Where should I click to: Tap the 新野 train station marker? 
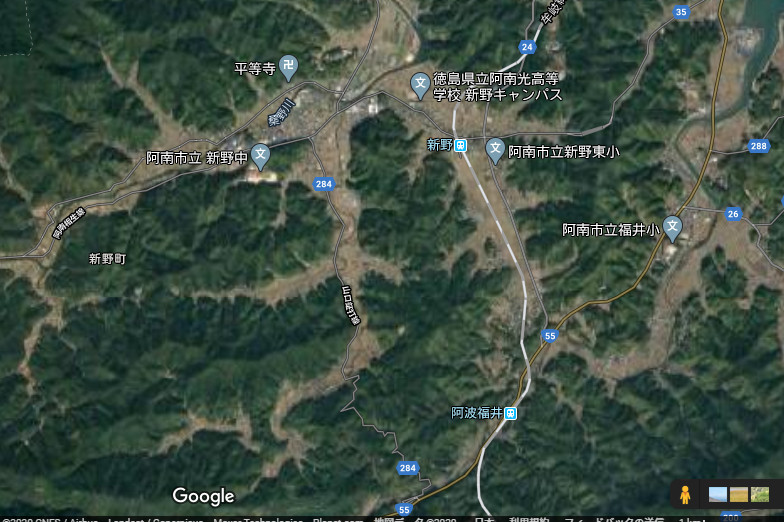(x=461, y=145)
